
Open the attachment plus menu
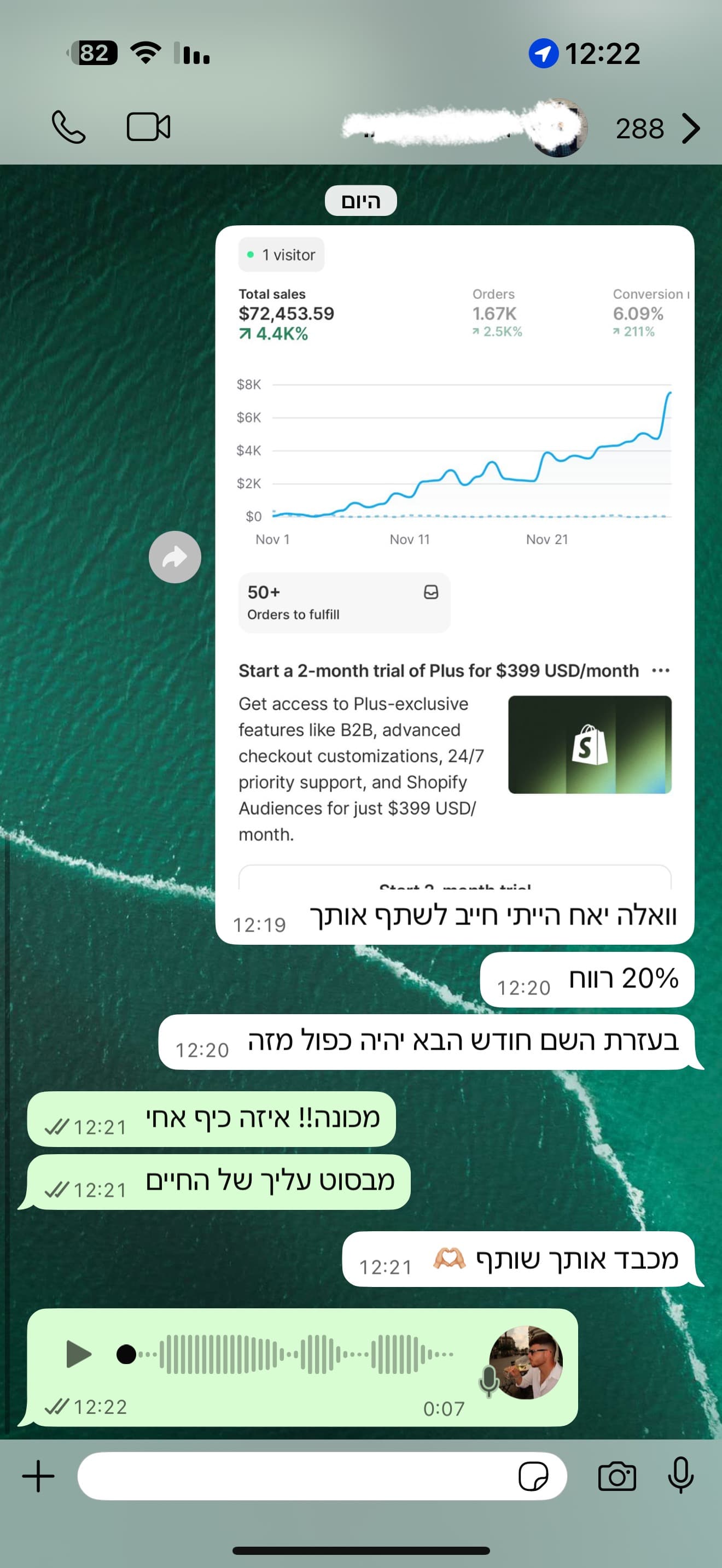tap(38, 1476)
